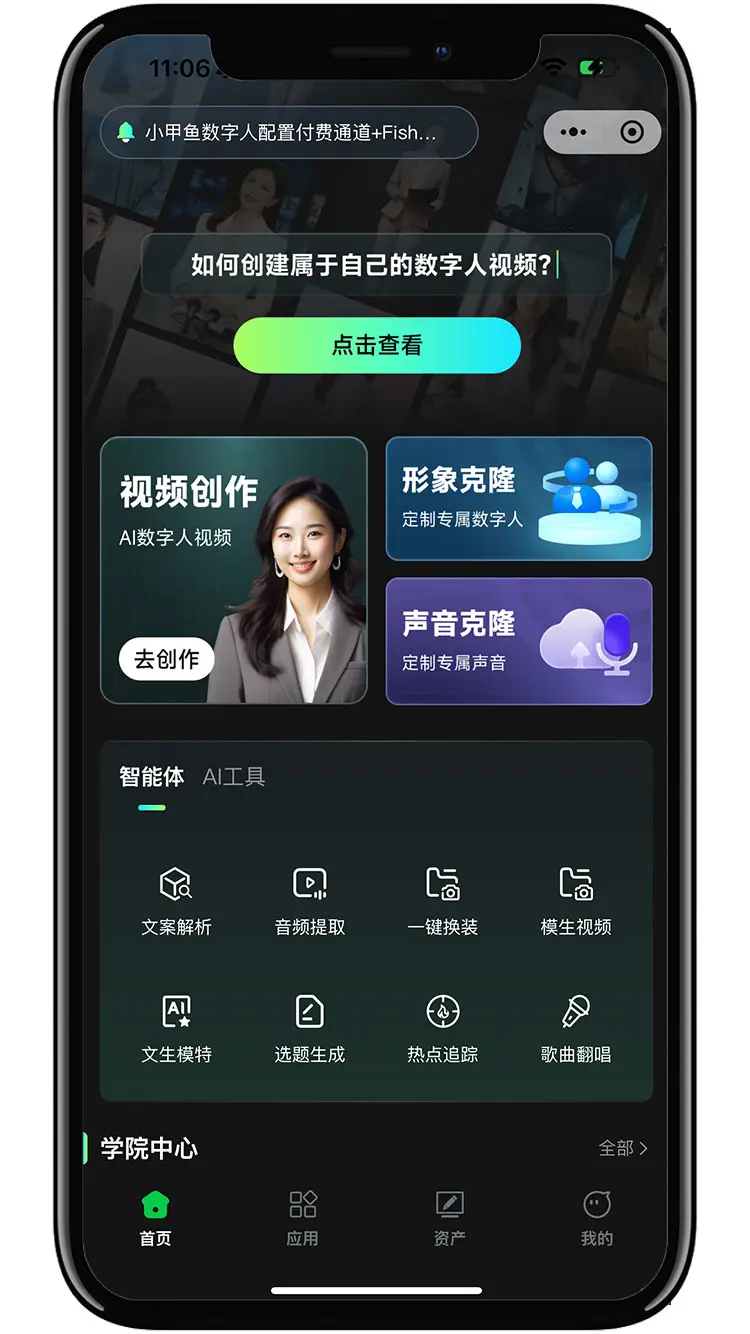The width and height of the screenshot is (750, 1334).
Task: Open the 音频提取 tool
Action: pos(310,900)
